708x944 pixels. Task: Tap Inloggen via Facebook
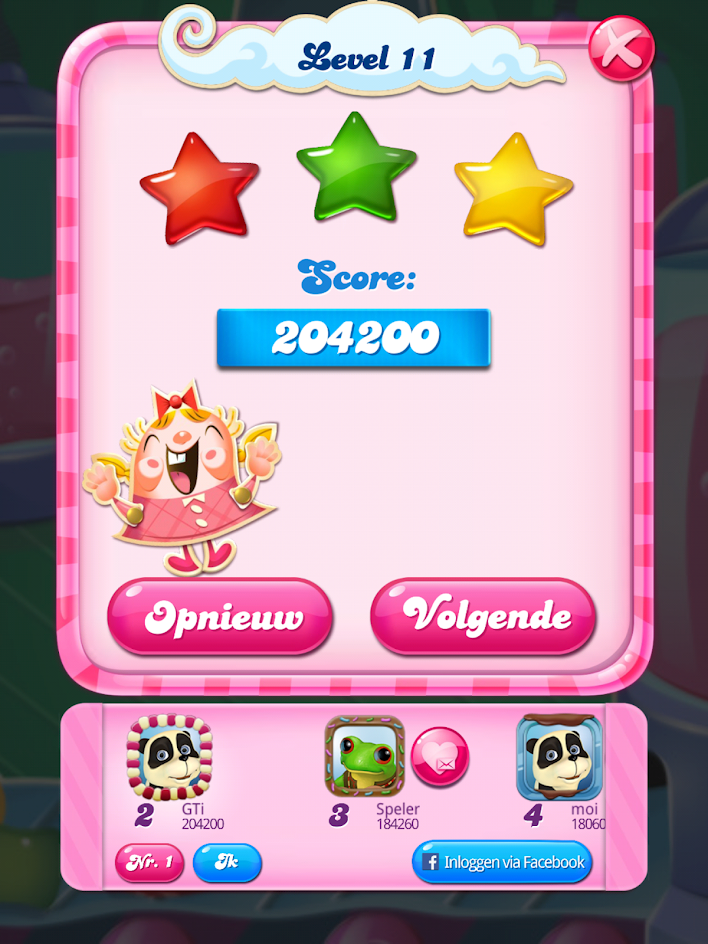(x=502, y=862)
